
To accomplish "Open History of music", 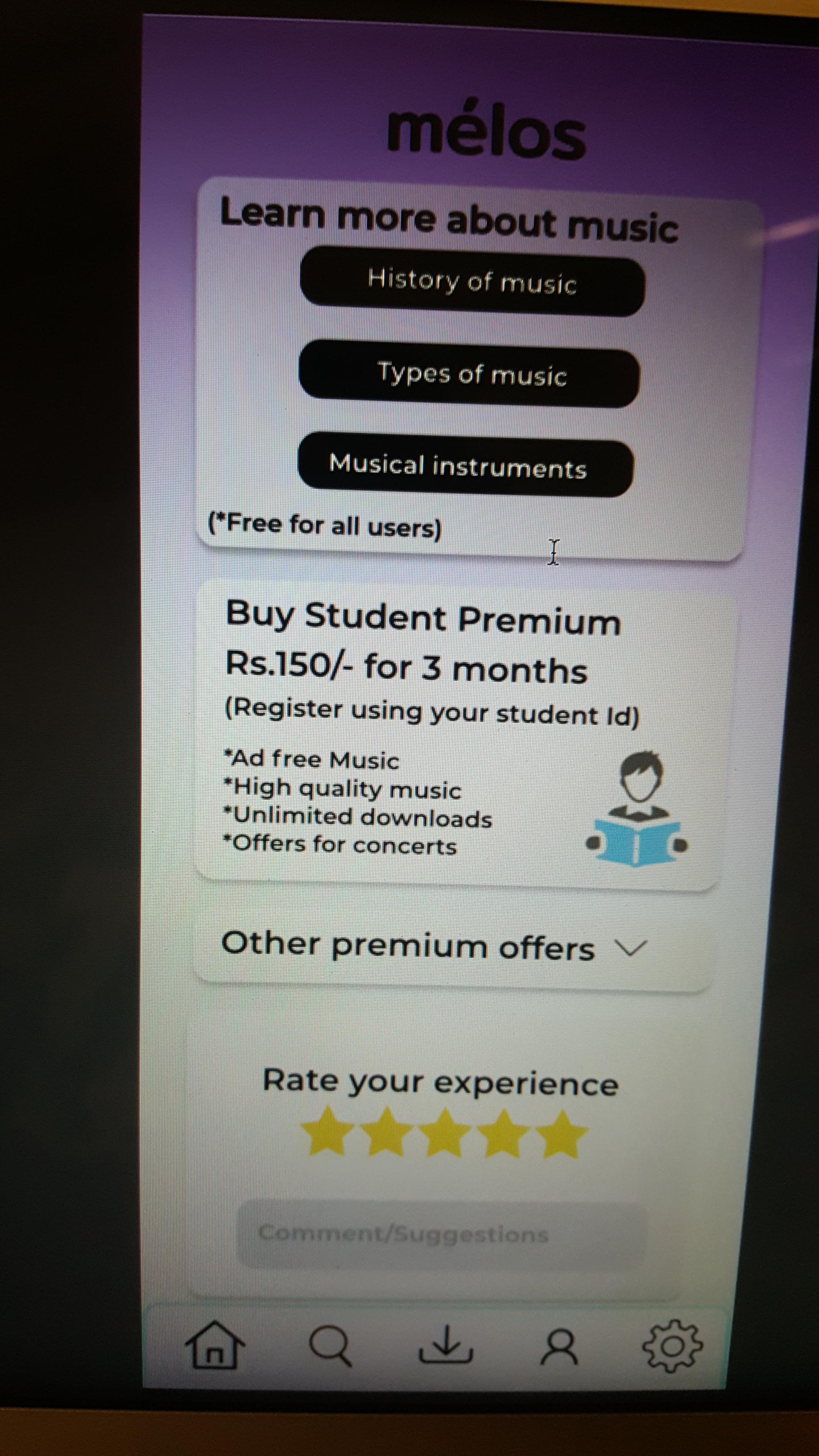I will (x=472, y=281).
